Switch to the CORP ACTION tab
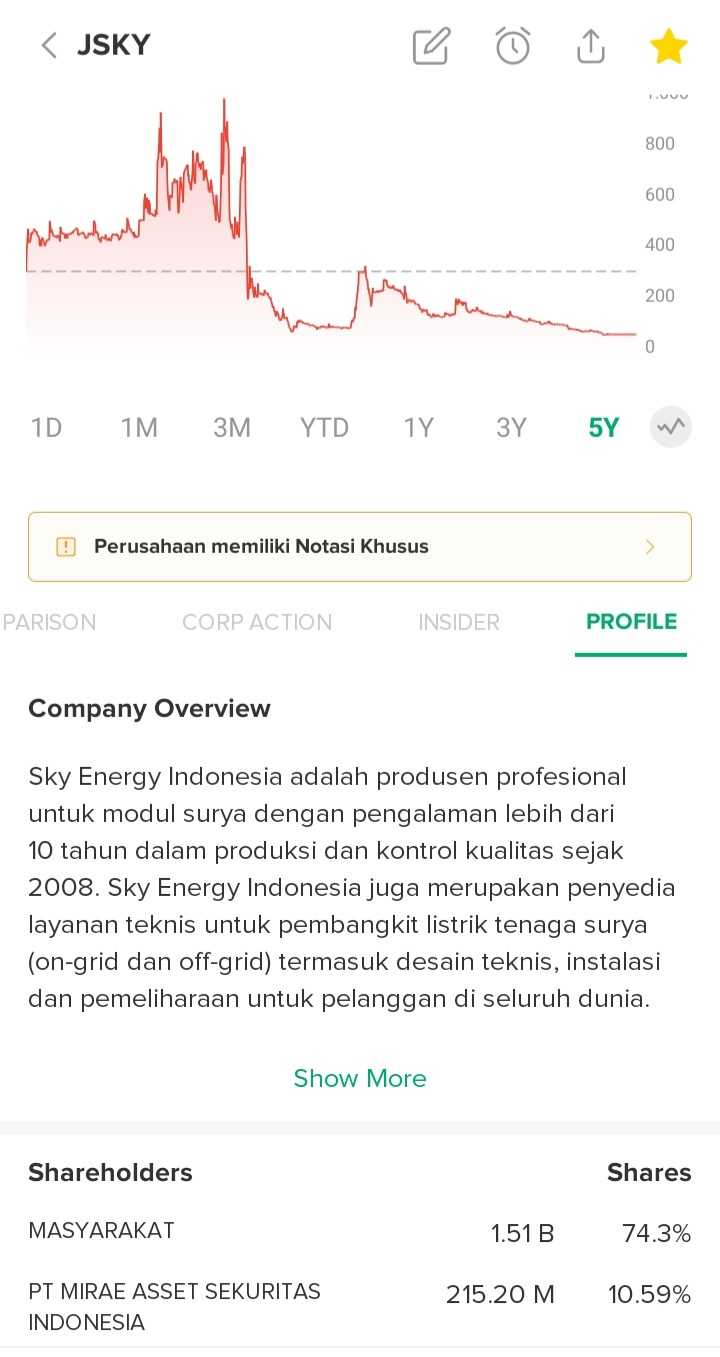The width and height of the screenshot is (720, 1357). (x=257, y=622)
